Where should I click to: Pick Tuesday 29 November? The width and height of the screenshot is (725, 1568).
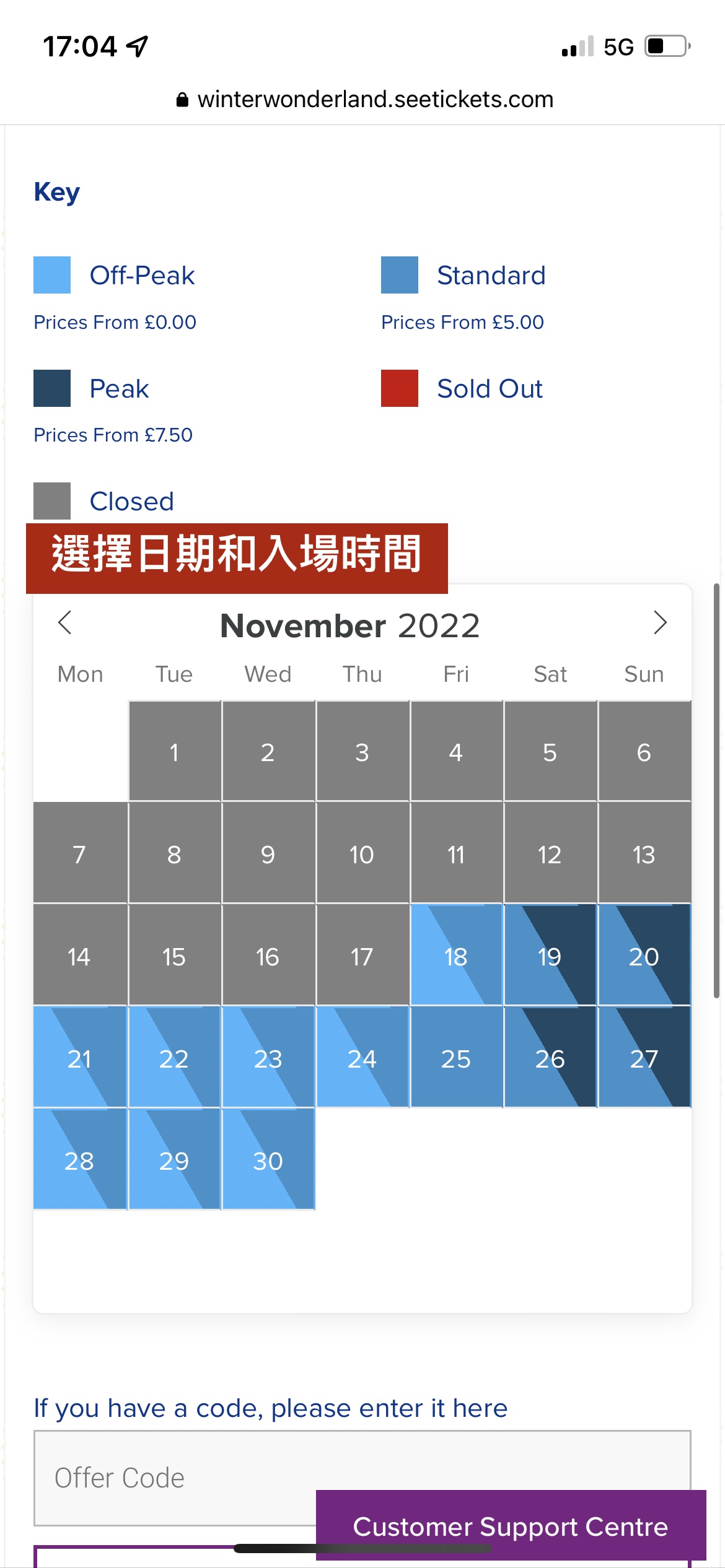(x=174, y=1159)
